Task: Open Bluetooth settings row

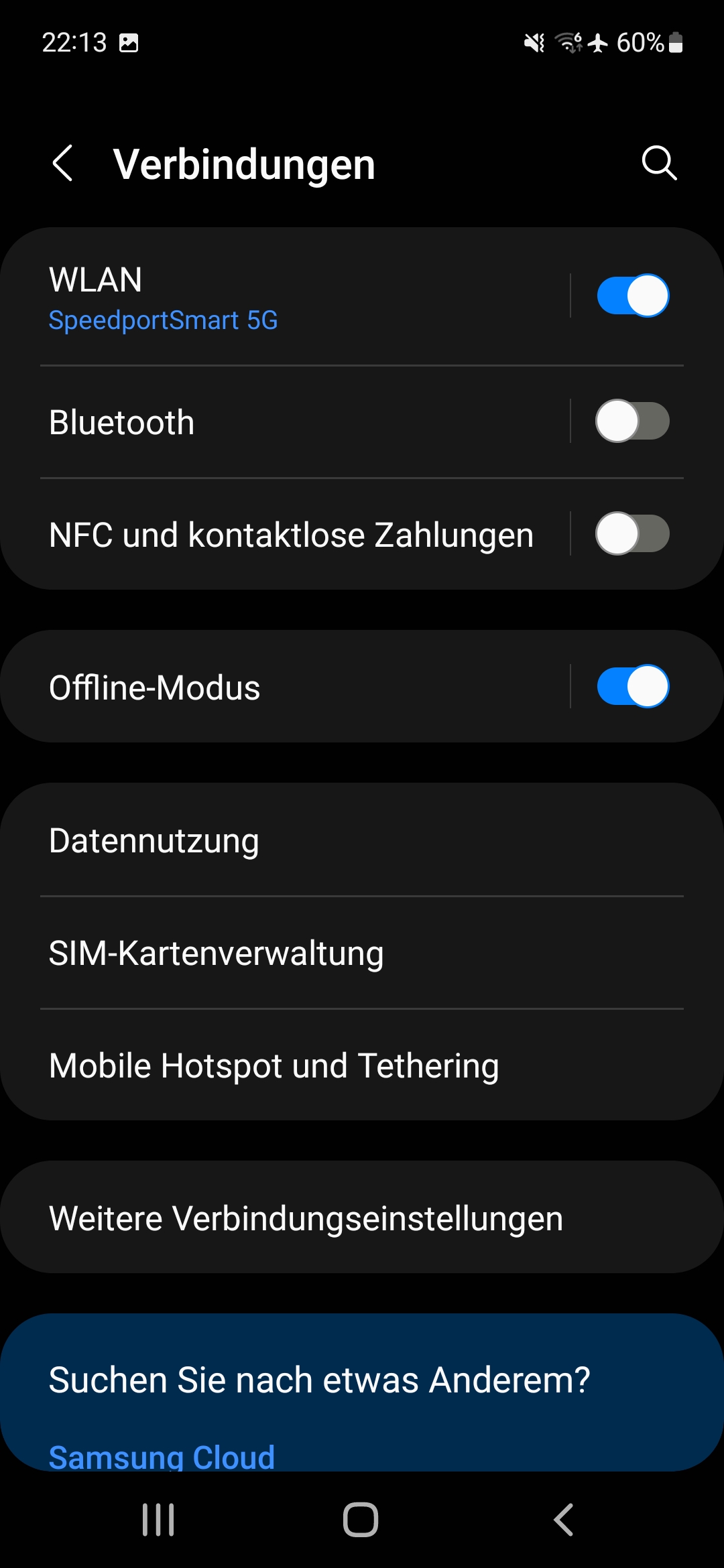Action: [x=285, y=422]
